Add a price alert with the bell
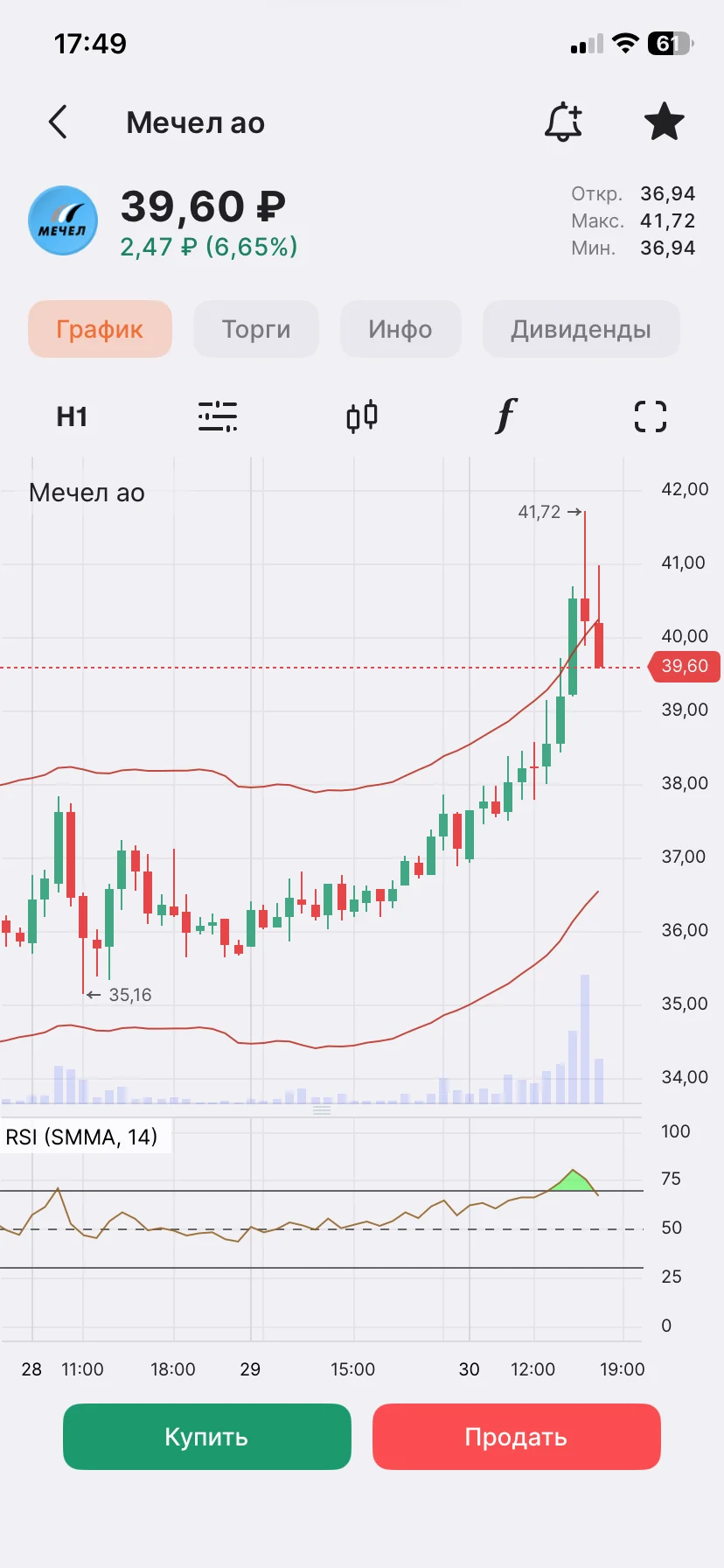This screenshot has width=724, height=1568. click(563, 122)
